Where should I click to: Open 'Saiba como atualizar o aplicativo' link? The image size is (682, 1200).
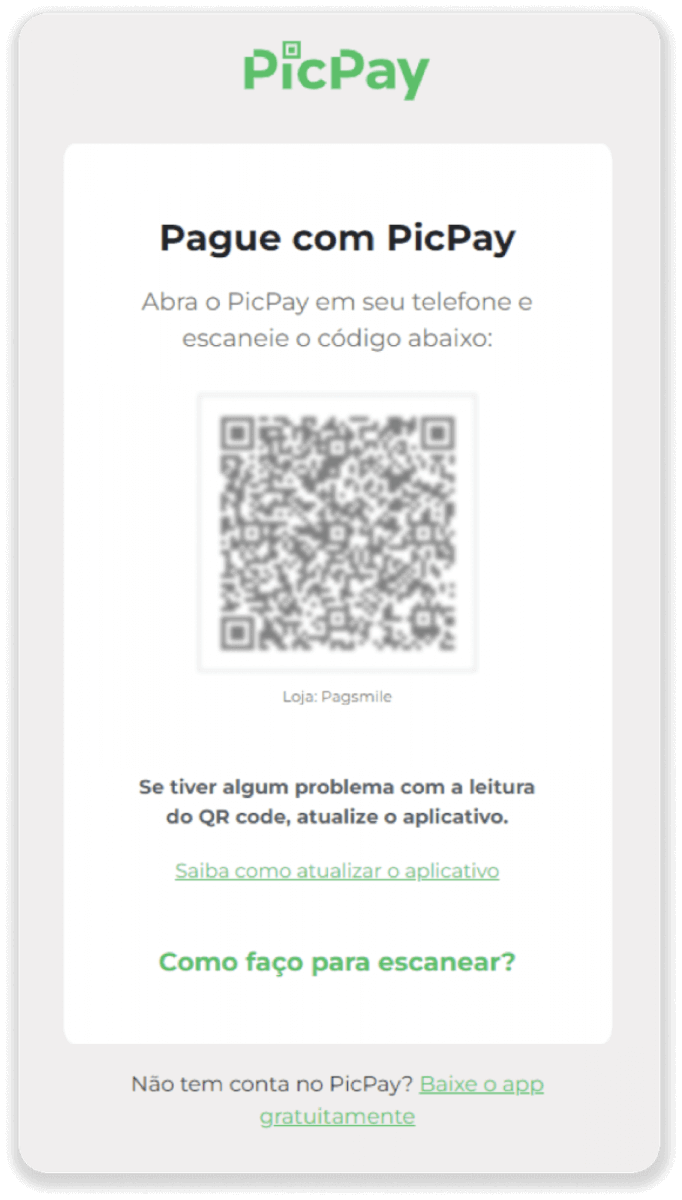point(337,871)
